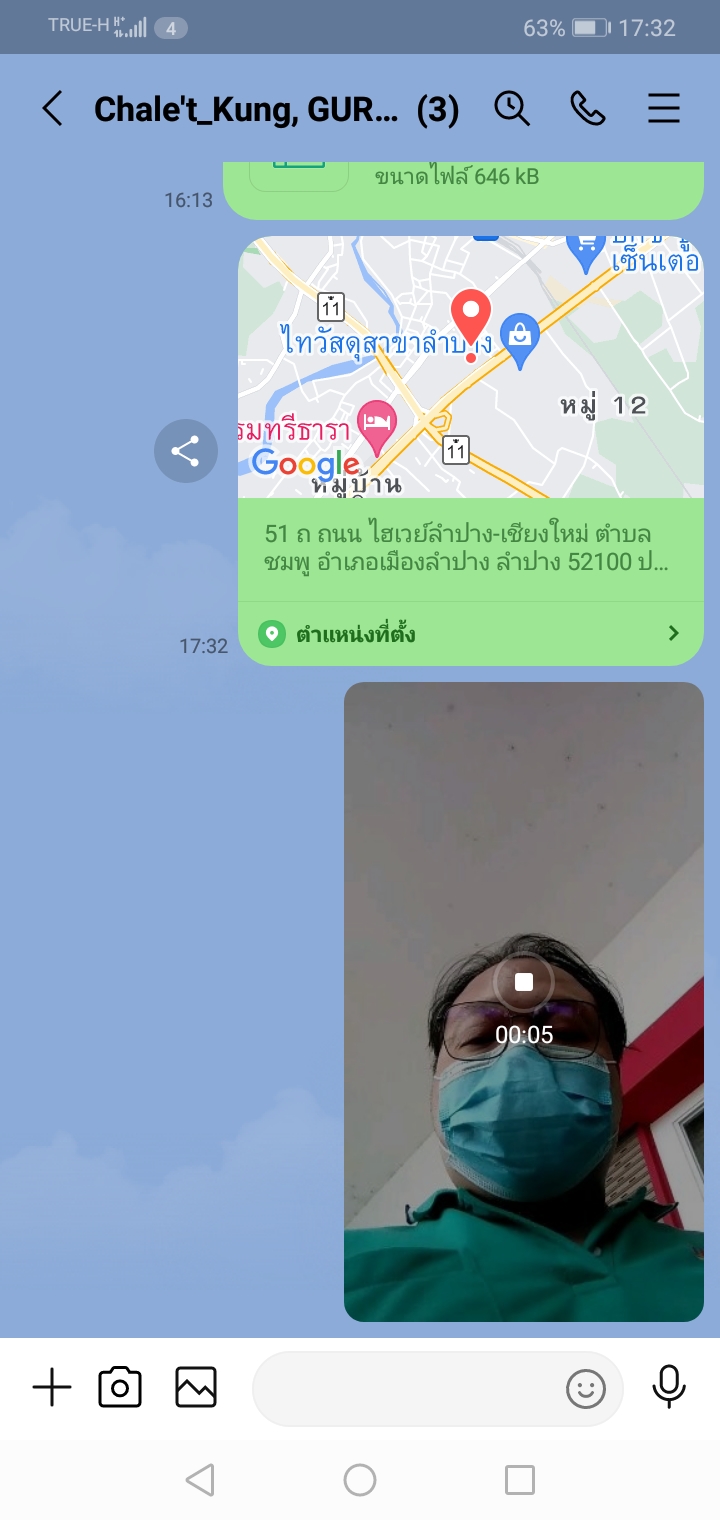Record a voice message
Screen dimensions: 720x1520
669,1388
